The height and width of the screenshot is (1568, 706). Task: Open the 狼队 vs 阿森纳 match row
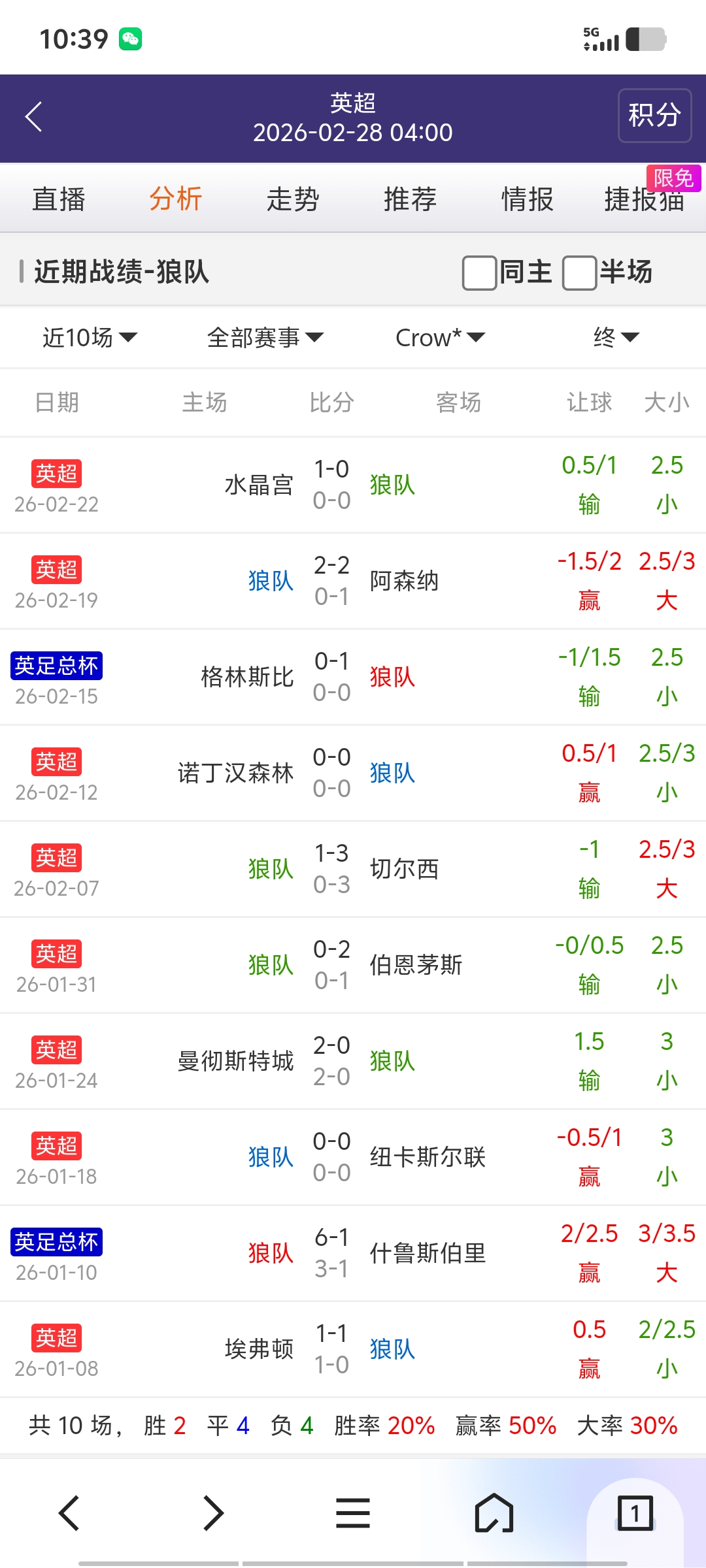353,581
